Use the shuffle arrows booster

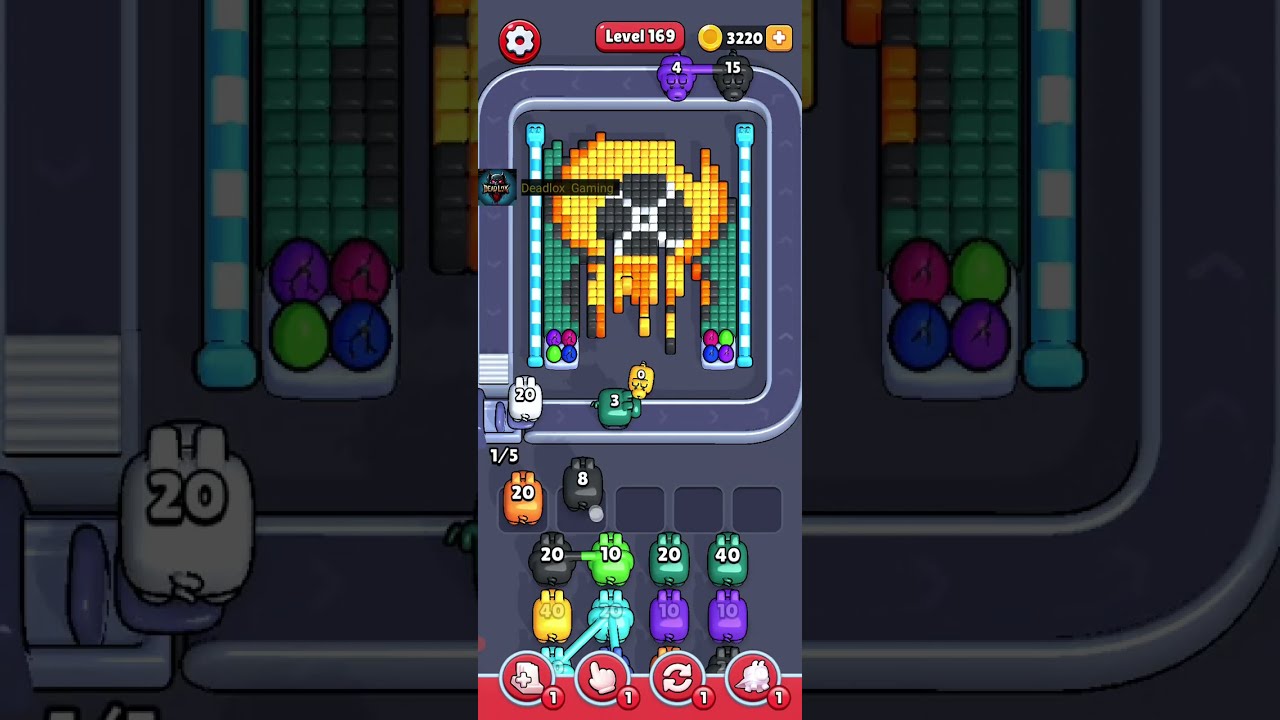click(x=677, y=679)
